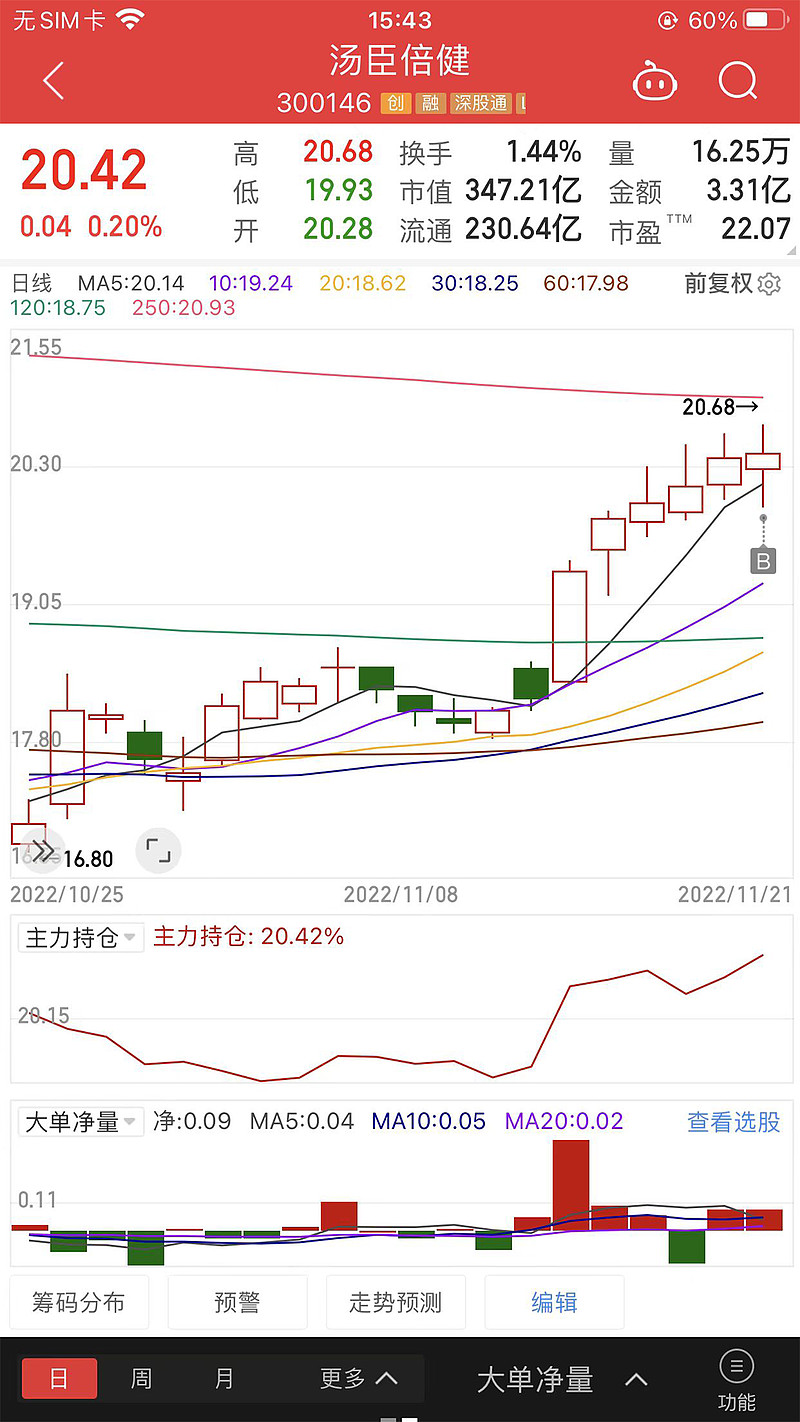The height and width of the screenshot is (1422, 800).
Task: Switch to the 月 monthly chart
Action: pyautogui.click(x=224, y=1379)
